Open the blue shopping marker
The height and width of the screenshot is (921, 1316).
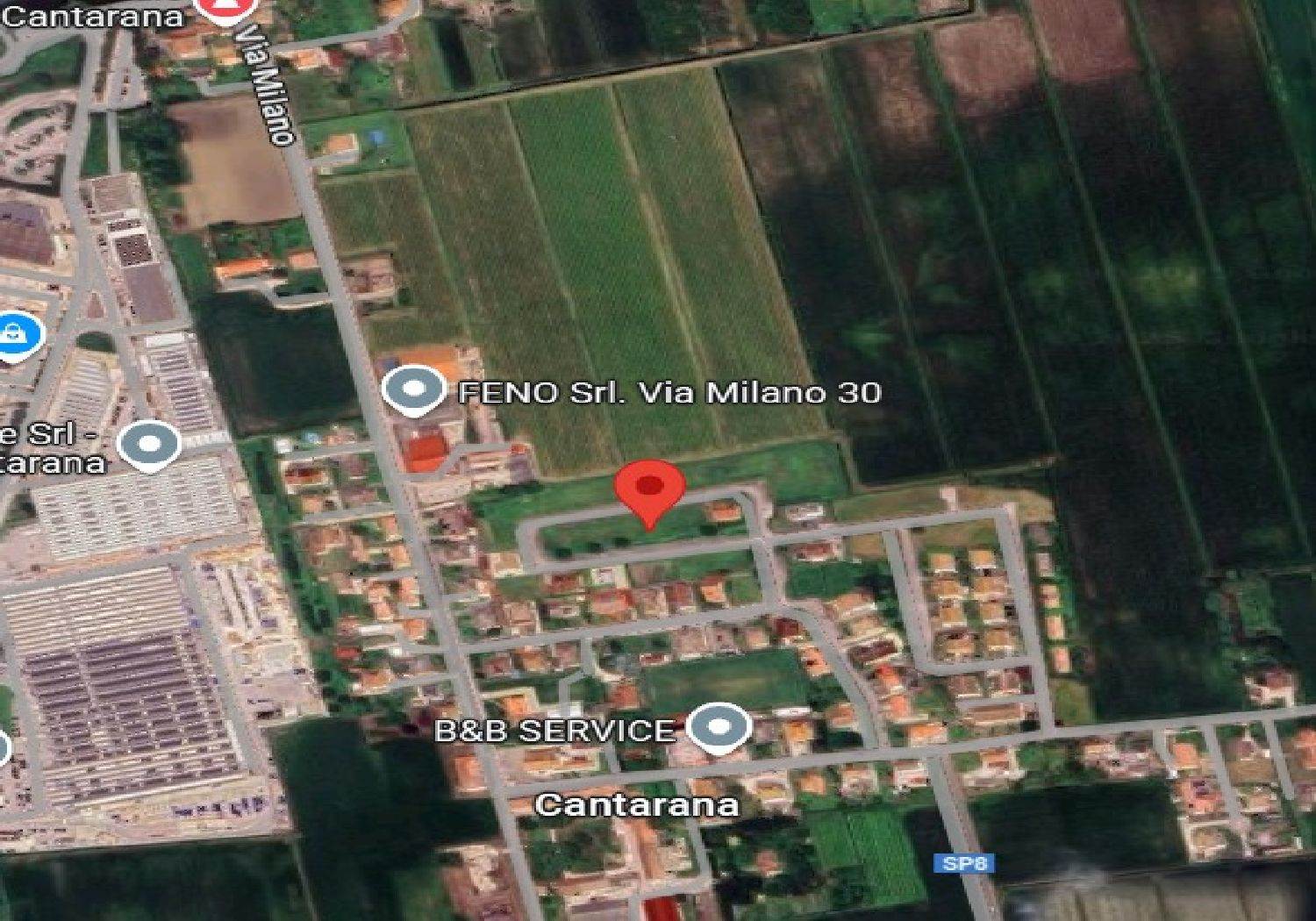(x=15, y=334)
